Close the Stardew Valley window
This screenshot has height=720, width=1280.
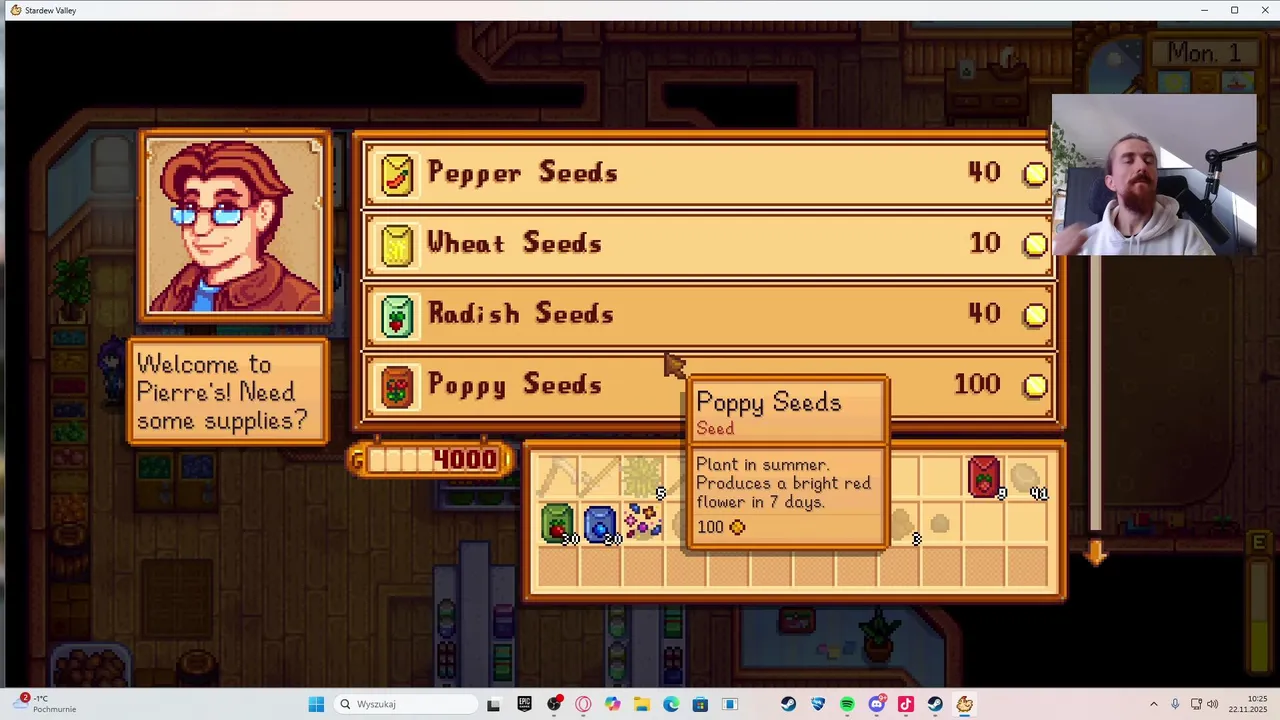coord(1263,10)
